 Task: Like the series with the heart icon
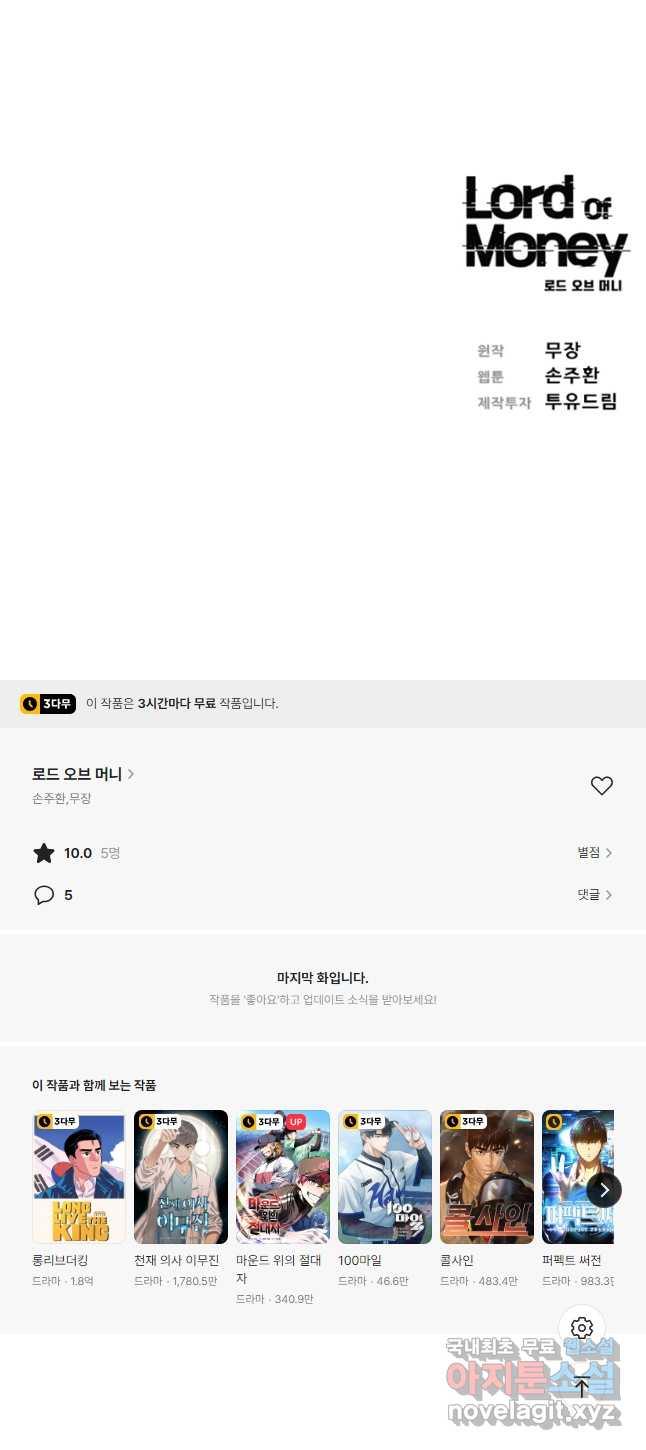pos(601,786)
